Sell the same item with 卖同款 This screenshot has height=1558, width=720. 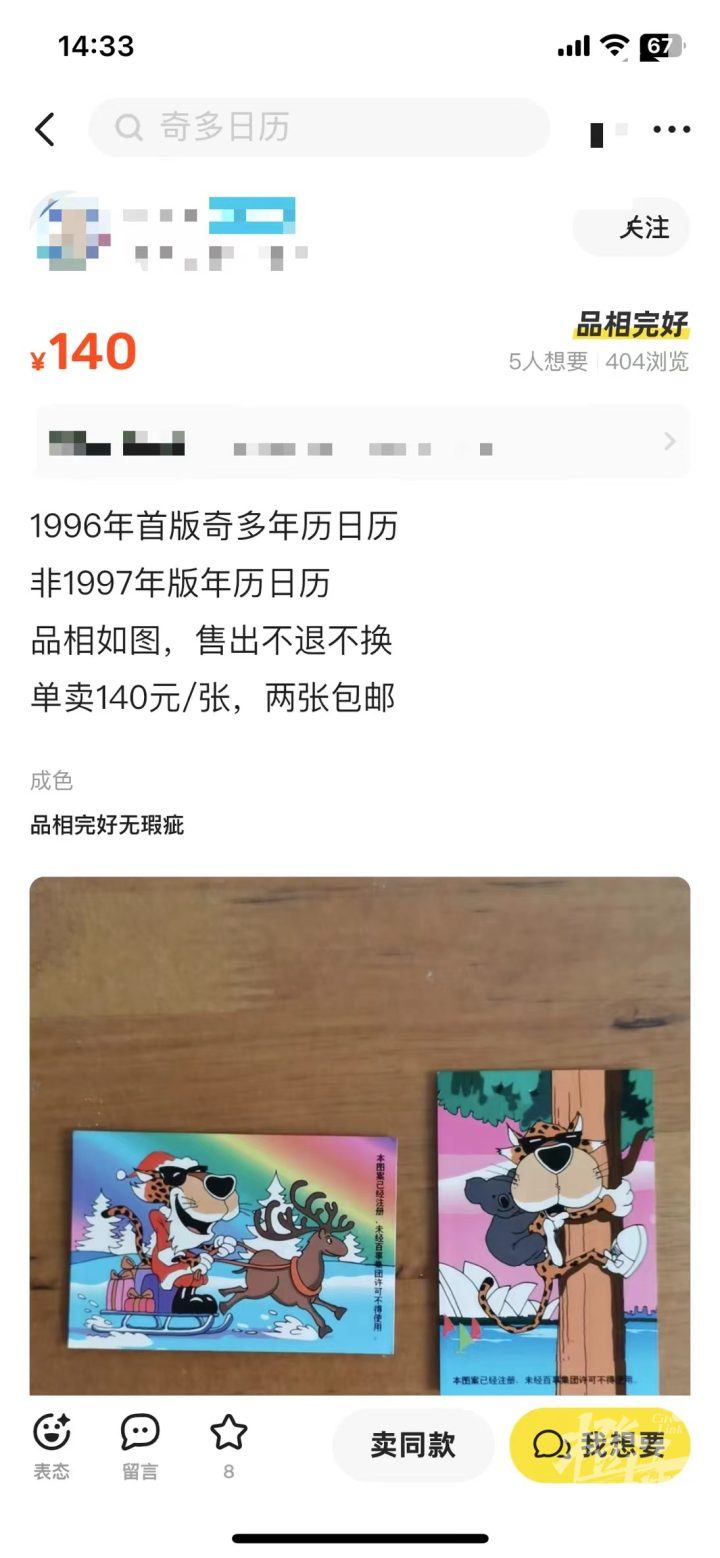(x=413, y=1444)
